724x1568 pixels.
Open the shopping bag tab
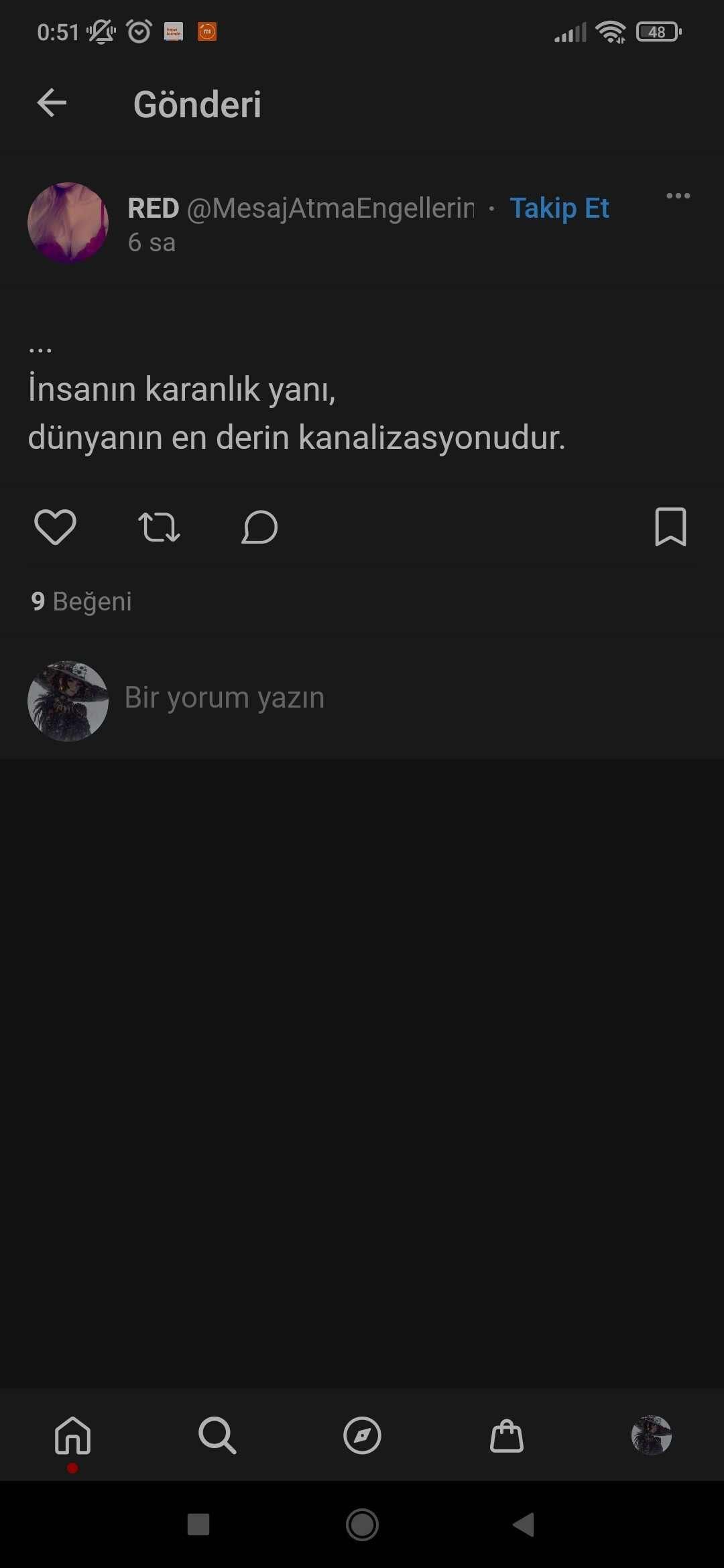(507, 1435)
